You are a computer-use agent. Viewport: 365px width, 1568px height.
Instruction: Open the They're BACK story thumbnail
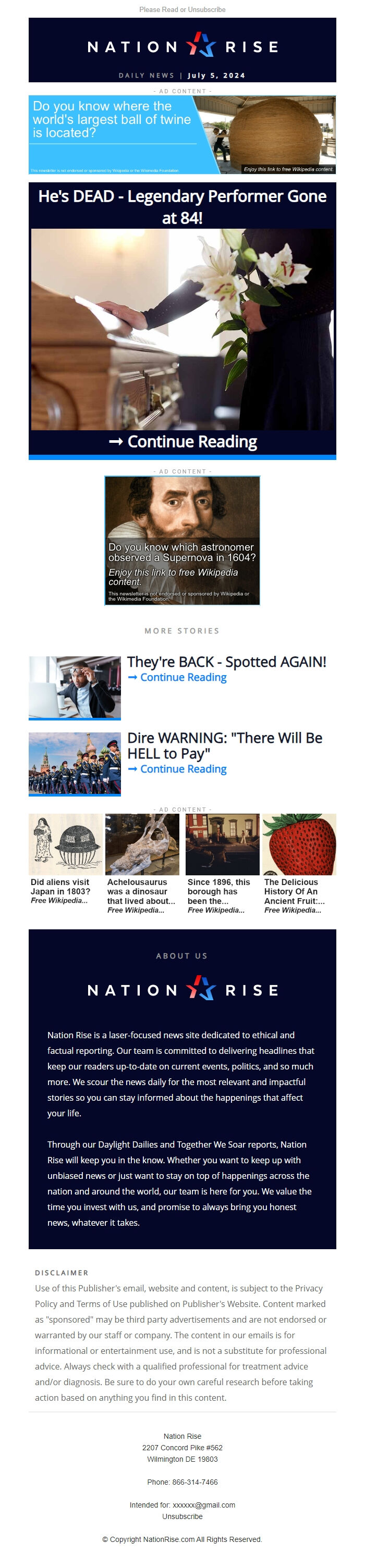75,687
